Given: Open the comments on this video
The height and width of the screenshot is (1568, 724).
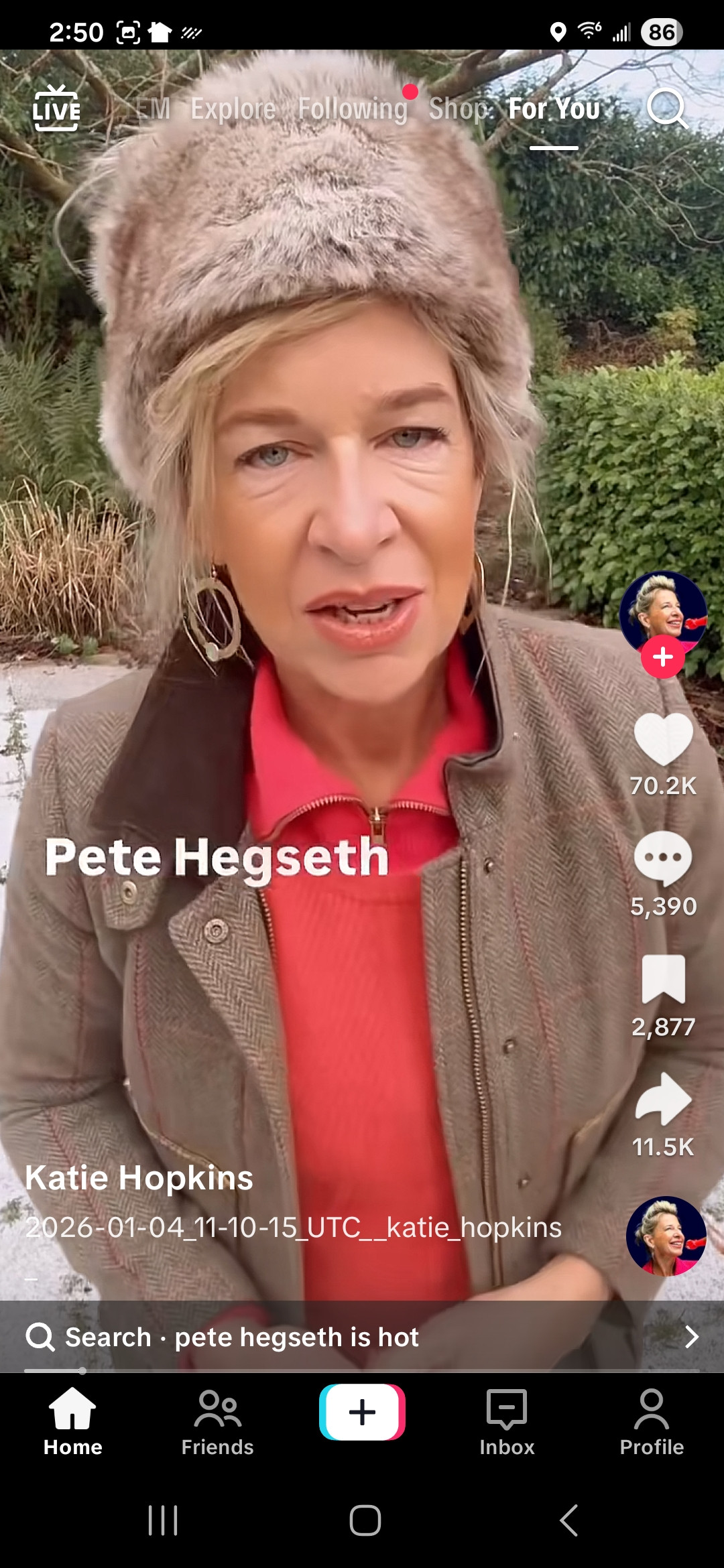Looking at the screenshot, I should coord(663,859).
